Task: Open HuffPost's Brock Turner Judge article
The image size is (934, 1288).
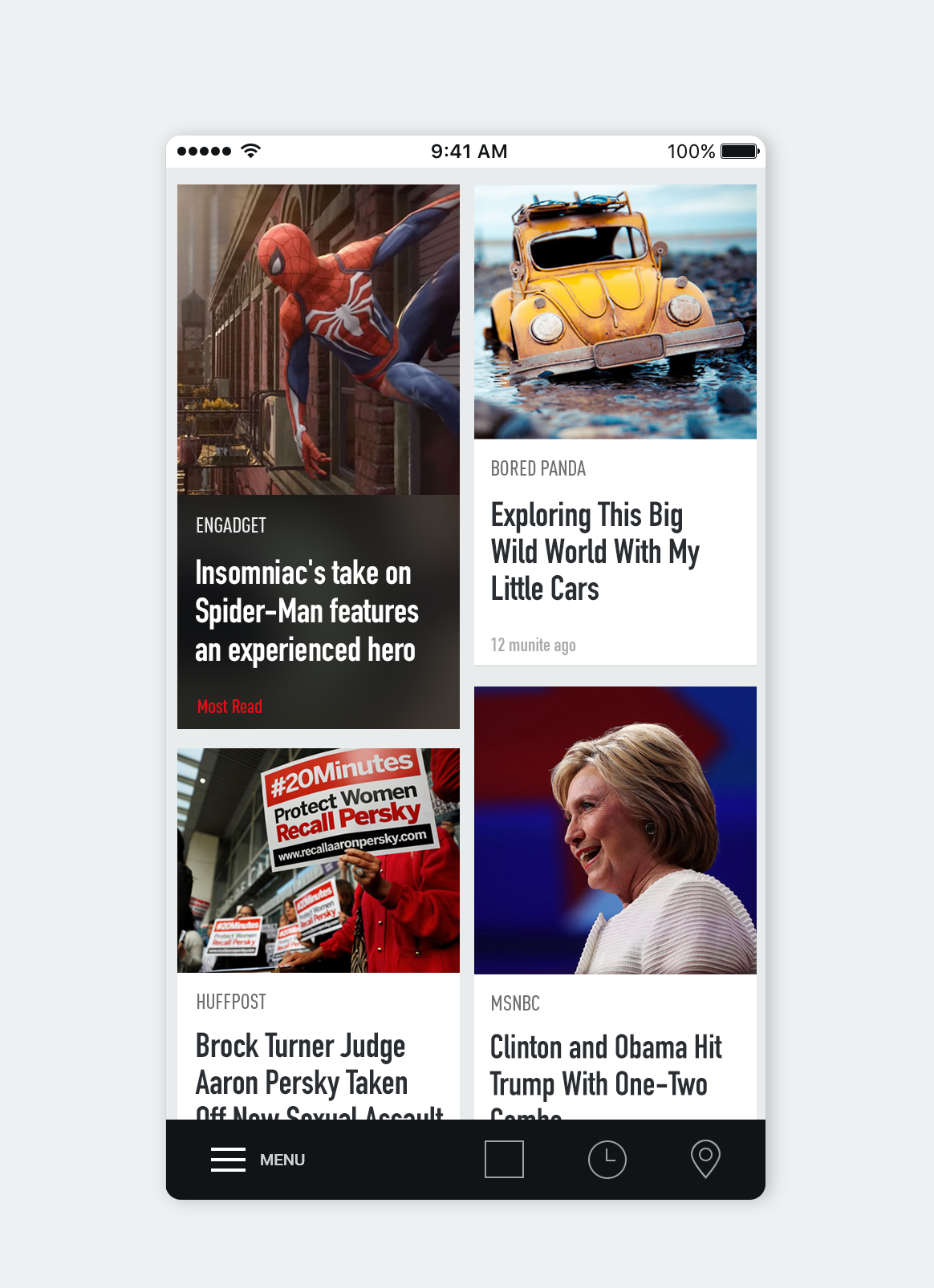Action: point(302,1064)
